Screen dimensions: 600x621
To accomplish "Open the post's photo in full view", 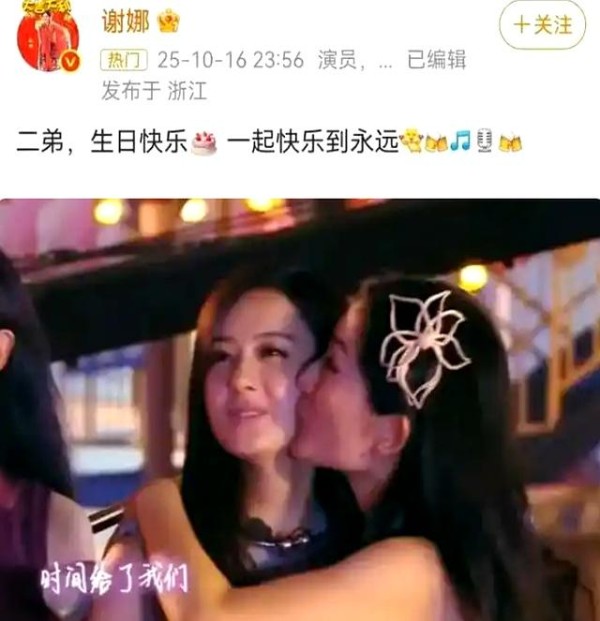I will point(300,410).
